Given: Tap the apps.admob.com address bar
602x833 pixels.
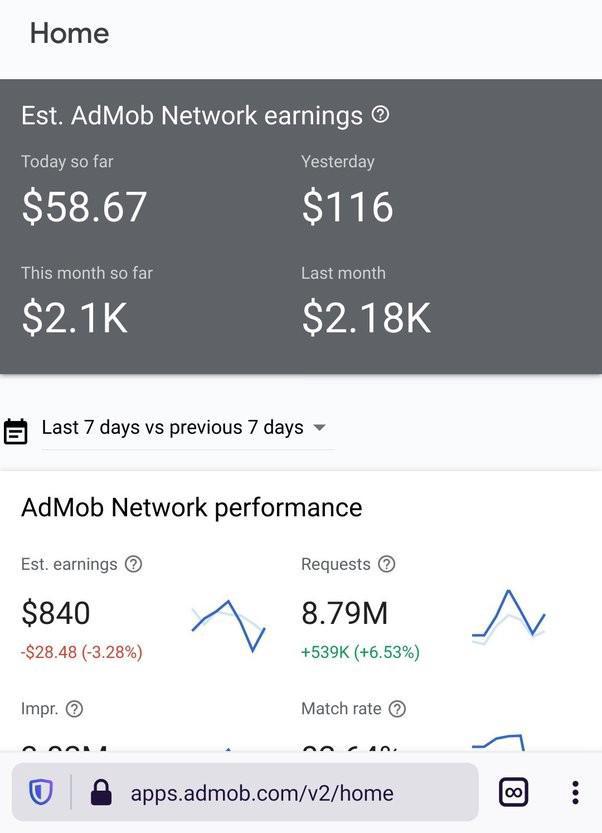Looking at the screenshot, I should (262, 793).
